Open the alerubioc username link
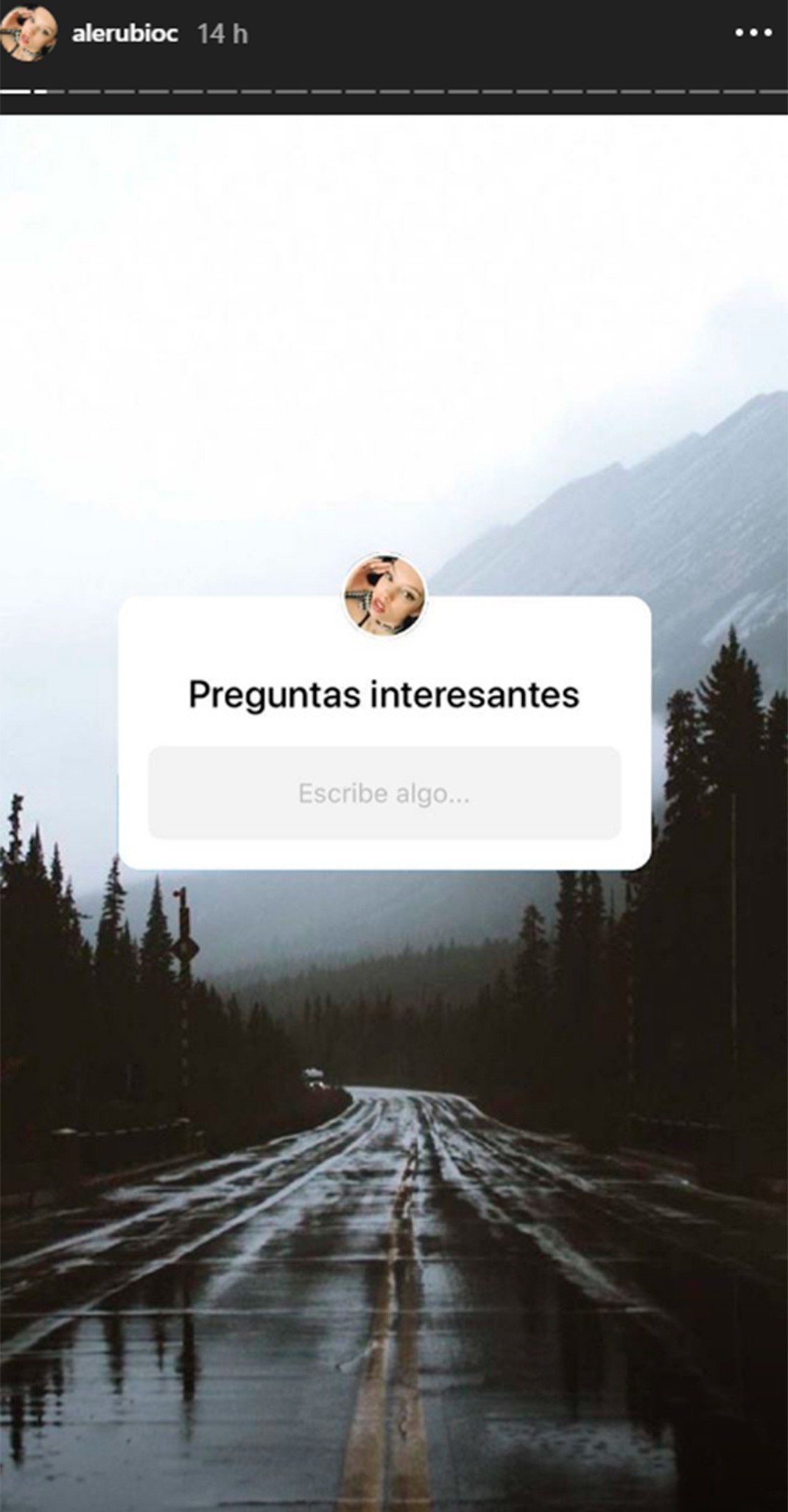Image resolution: width=788 pixels, height=1512 pixels. click(125, 34)
